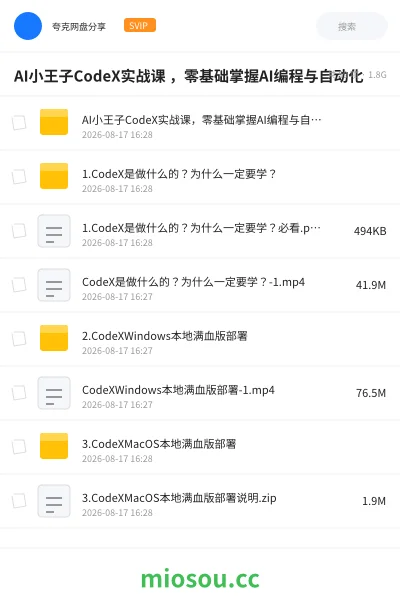Open CodeXWindows本地满血版部署-1.mp4 video
The image size is (400, 600).
coord(200,393)
